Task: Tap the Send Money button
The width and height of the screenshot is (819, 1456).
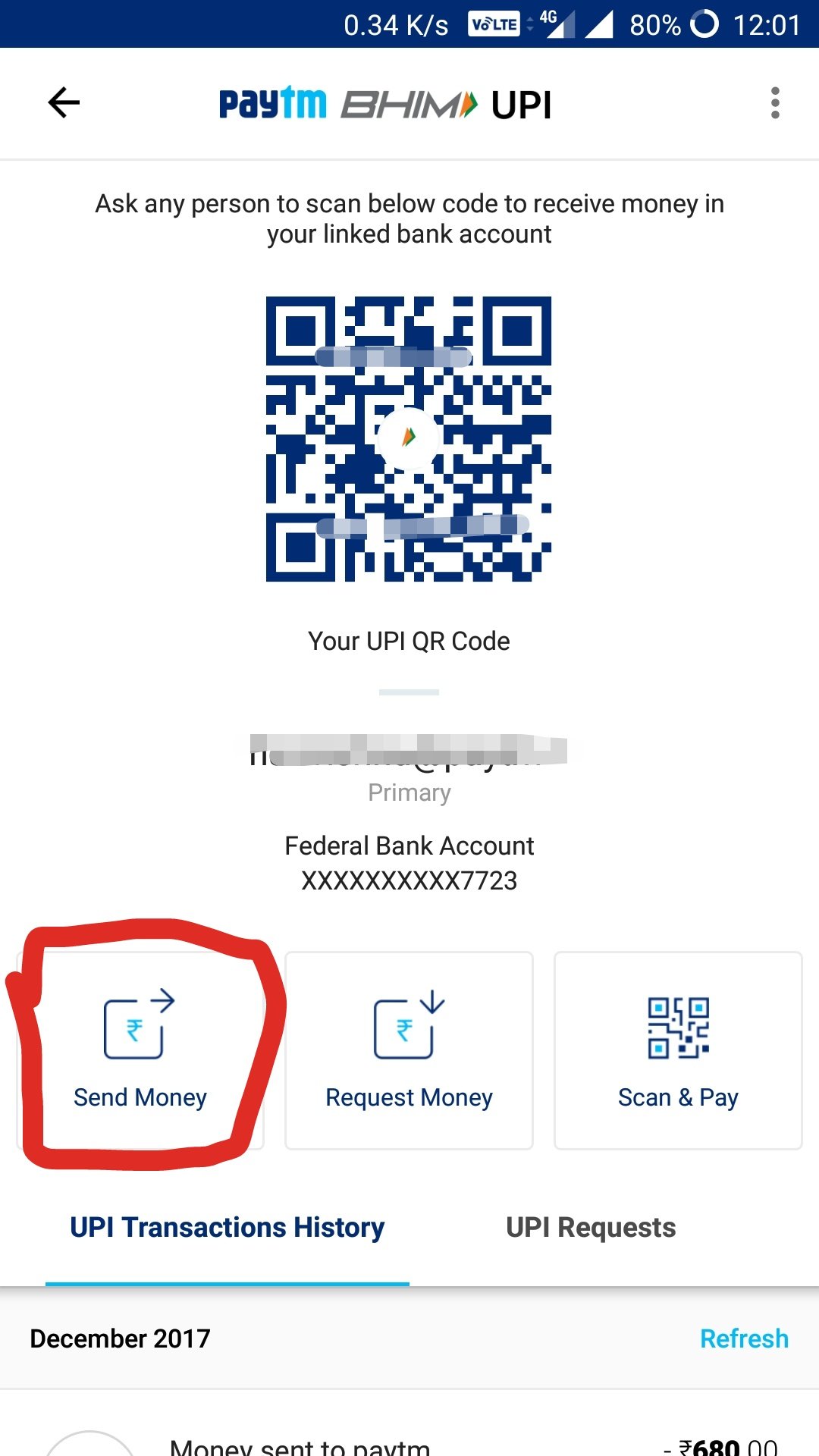Action: (x=140, y=1050)
